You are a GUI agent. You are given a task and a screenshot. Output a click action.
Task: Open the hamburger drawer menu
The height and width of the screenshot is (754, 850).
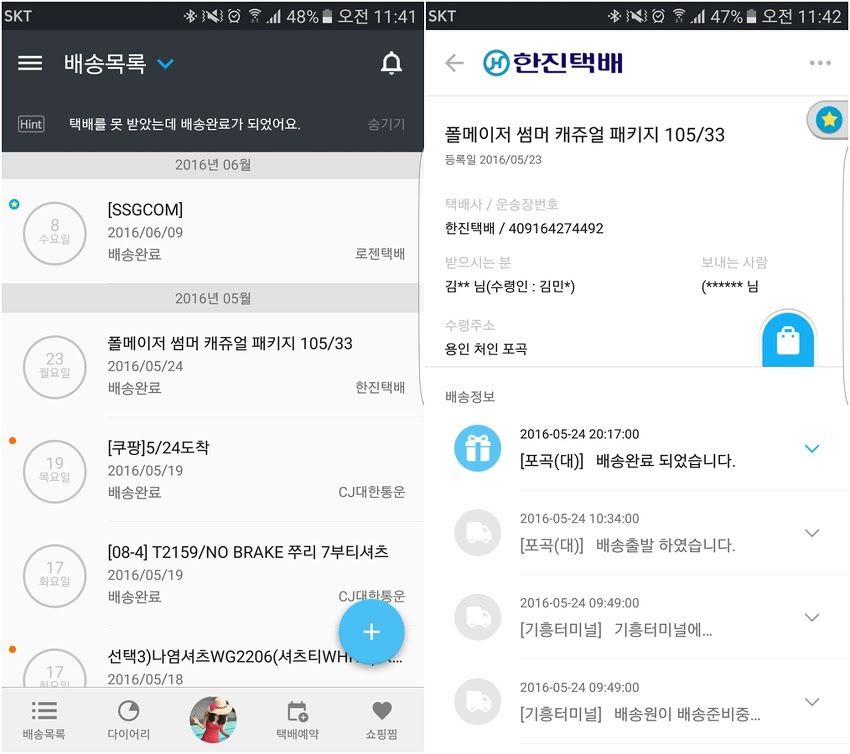[30, 63]
